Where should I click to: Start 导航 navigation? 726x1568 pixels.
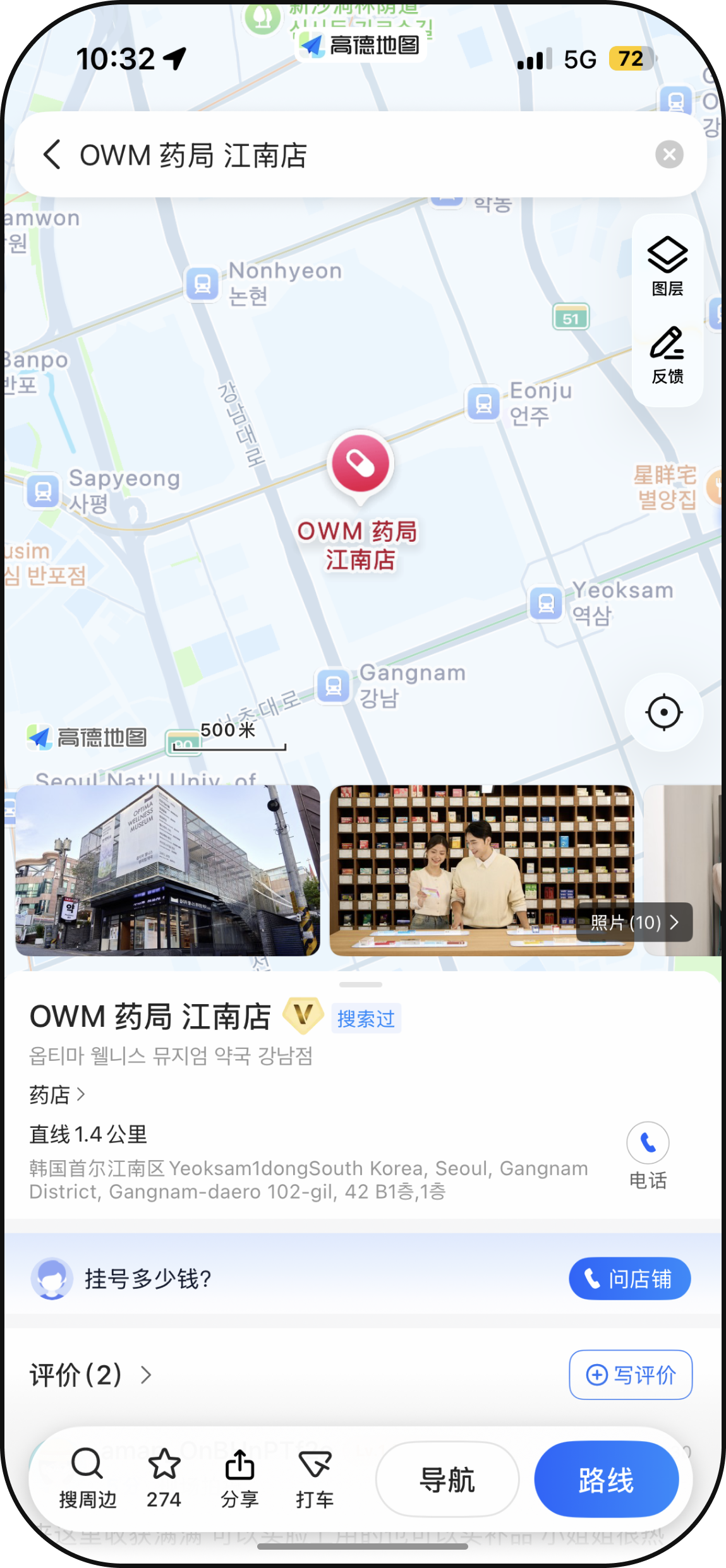click(x=447, y=1479)
